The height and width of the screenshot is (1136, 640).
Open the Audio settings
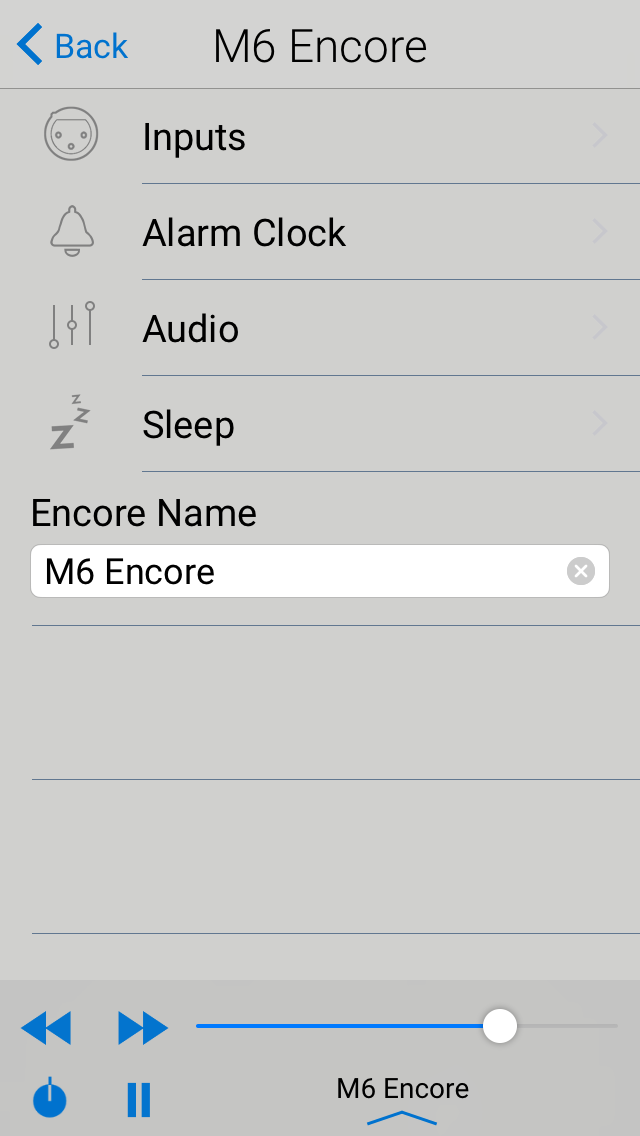coord(320,329)
